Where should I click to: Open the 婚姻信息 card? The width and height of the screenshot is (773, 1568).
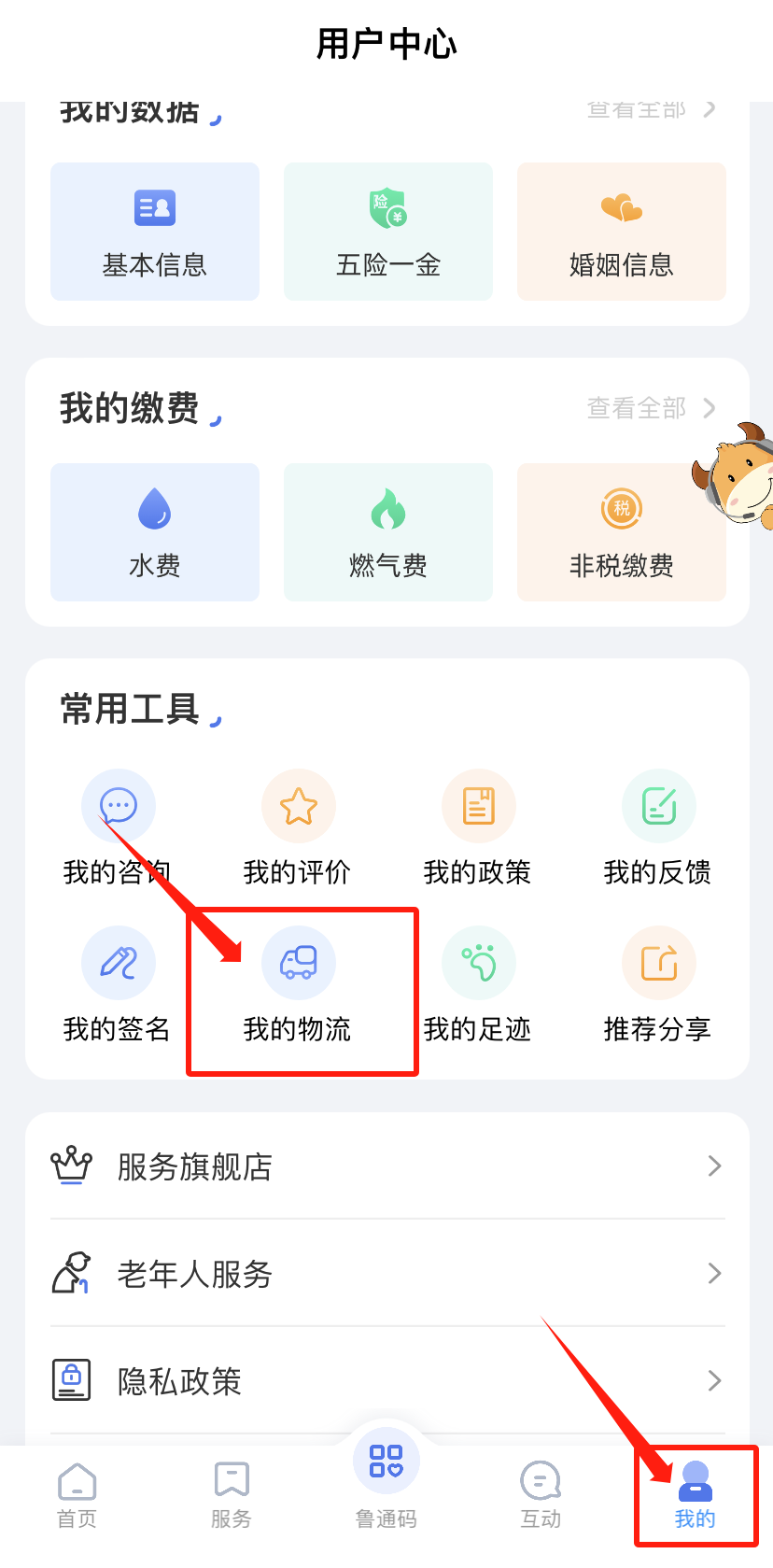pos(622,232)
